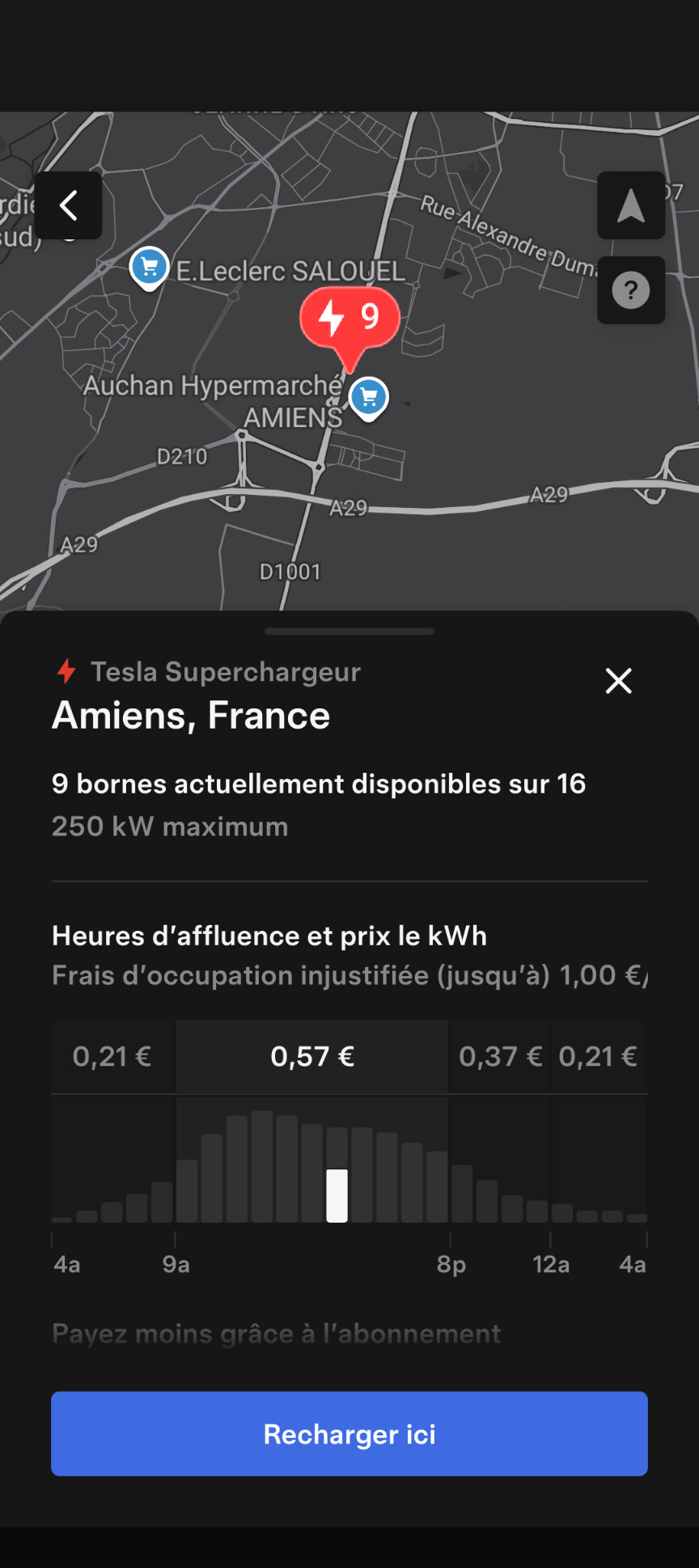Tap the Auchan Hypermarché cart marker
The height and width of the screenshot is (1568, 699).
pyautogui.click(x=369, y=399)
